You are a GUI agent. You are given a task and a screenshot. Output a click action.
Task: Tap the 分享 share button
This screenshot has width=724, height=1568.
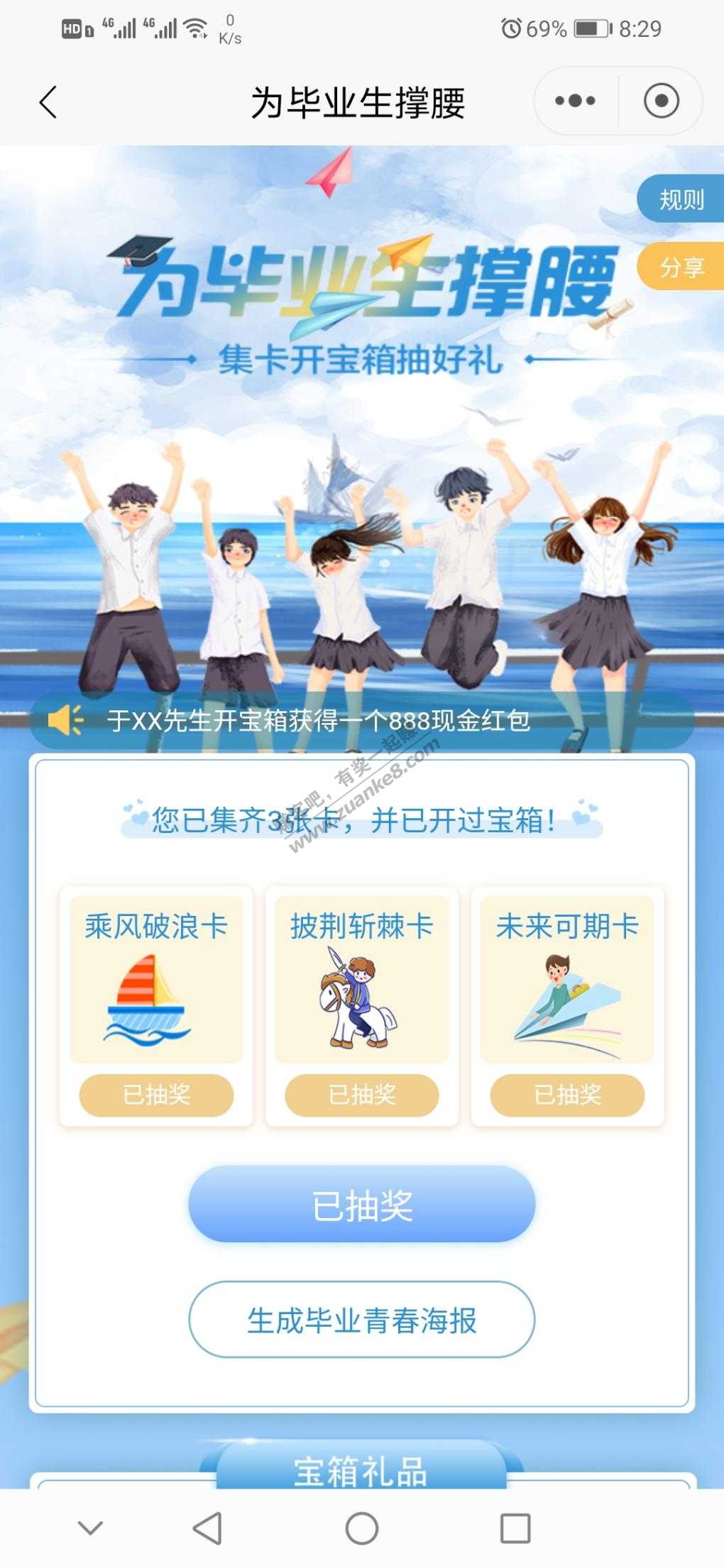coord(681,267)
